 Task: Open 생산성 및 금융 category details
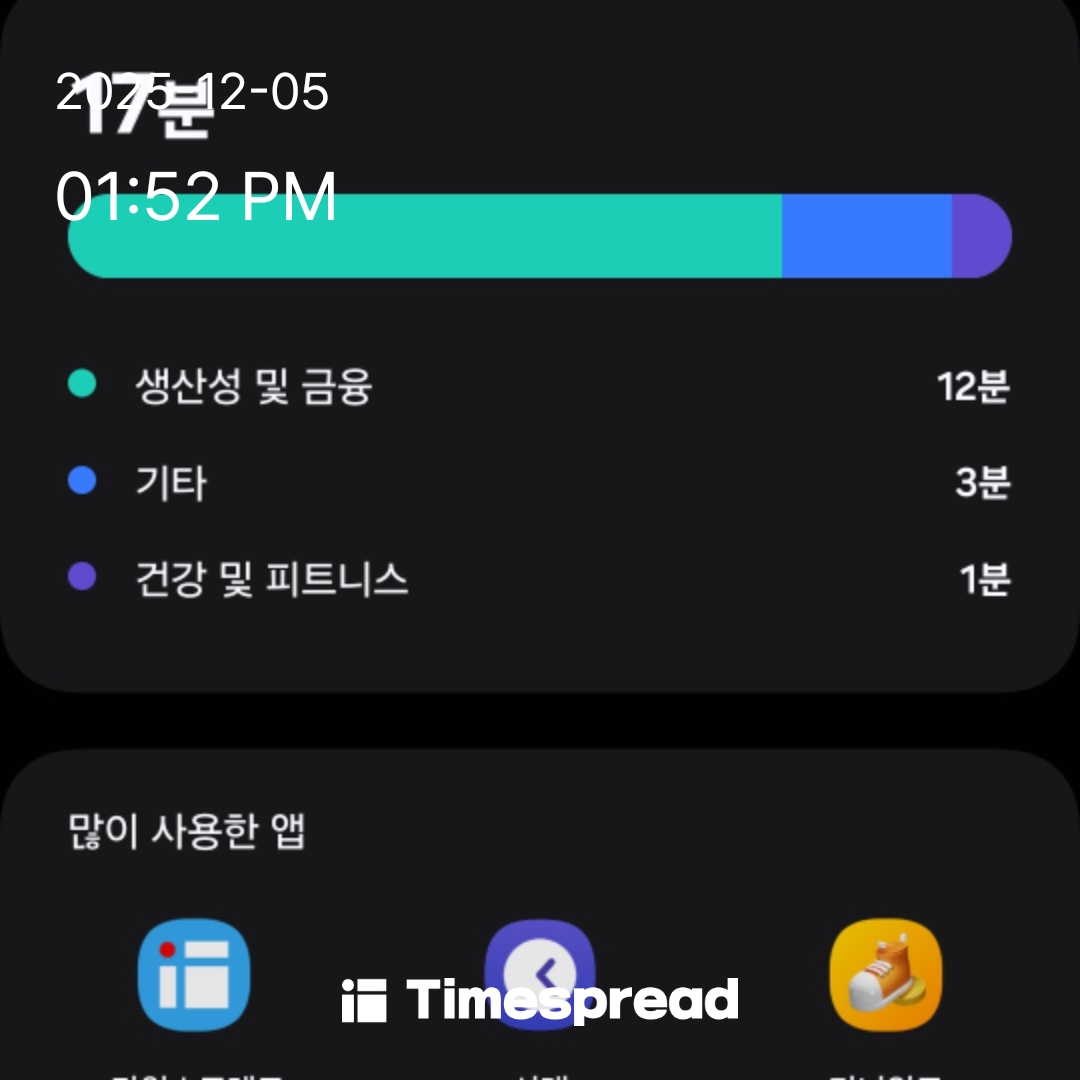click(x=538, y=386)
